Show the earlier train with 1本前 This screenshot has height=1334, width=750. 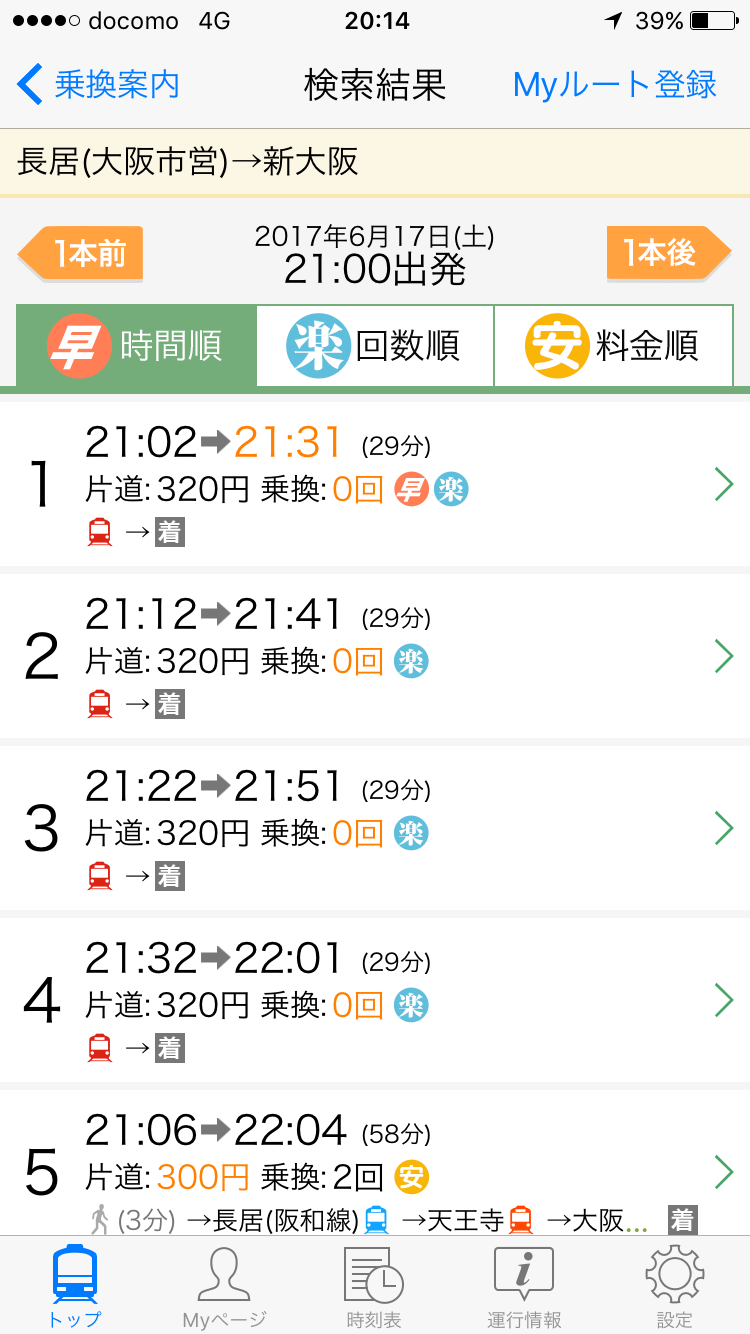click(x=82, y=254)
